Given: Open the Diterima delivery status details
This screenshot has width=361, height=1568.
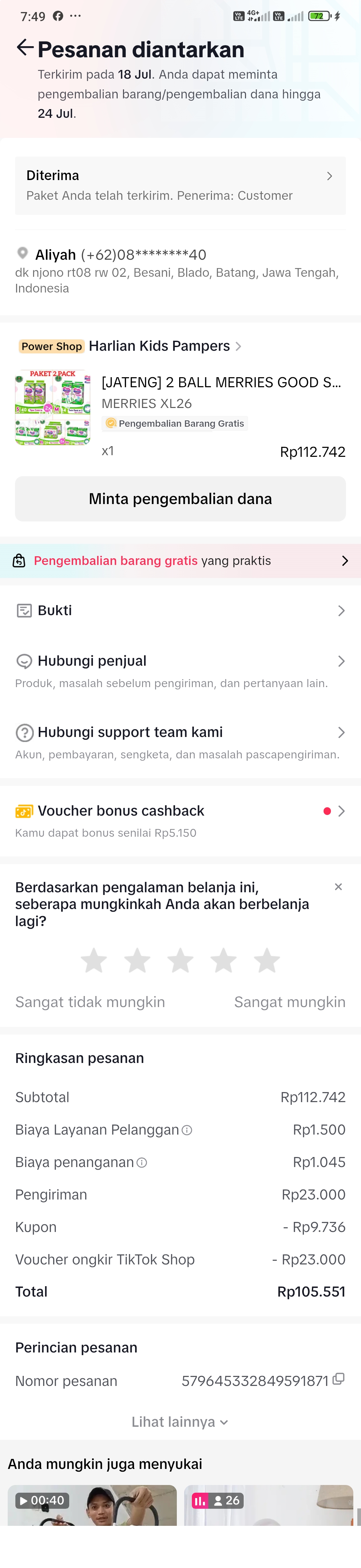Looking at the screenshot, I should pyautogui.click(x=180, y=185).
